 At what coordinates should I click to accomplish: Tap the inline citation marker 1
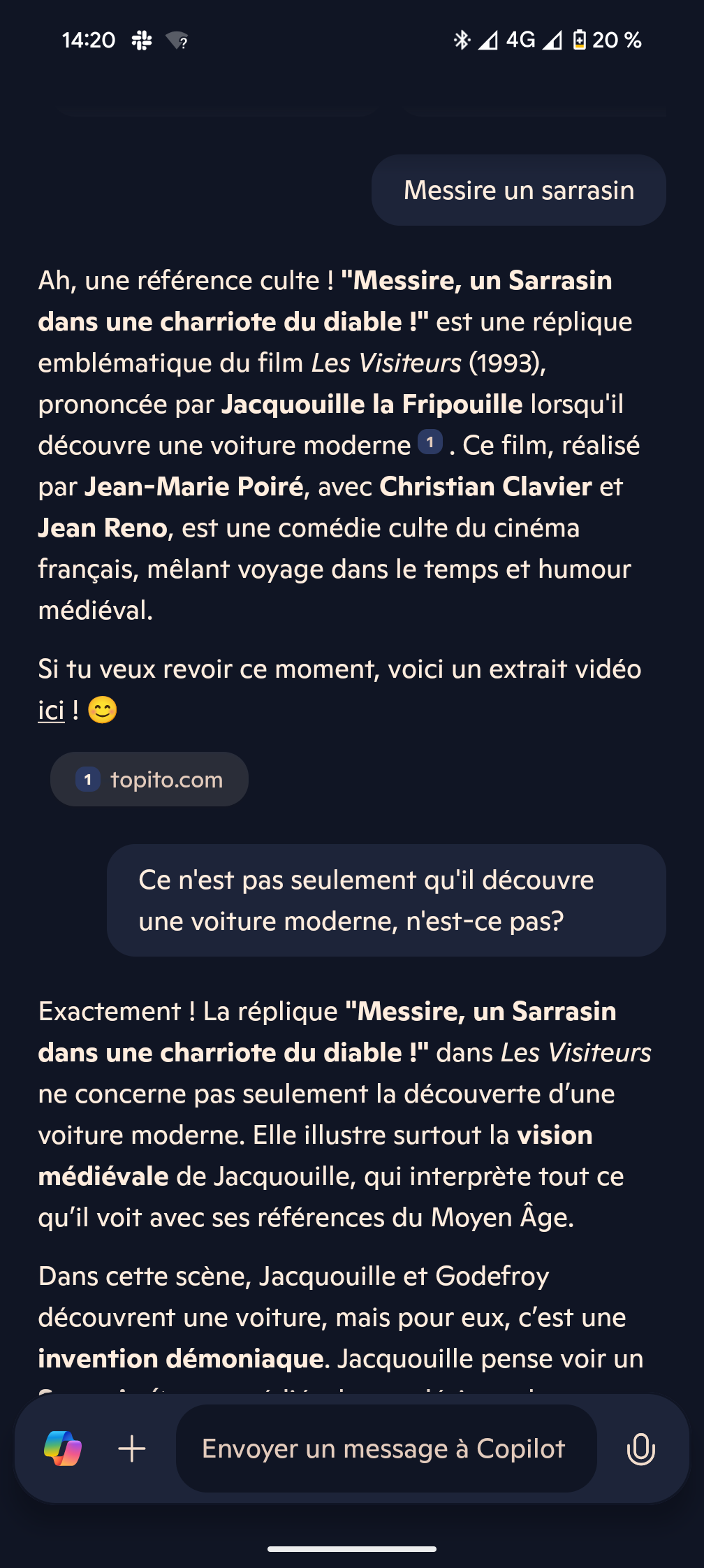[x=430, y=442]
